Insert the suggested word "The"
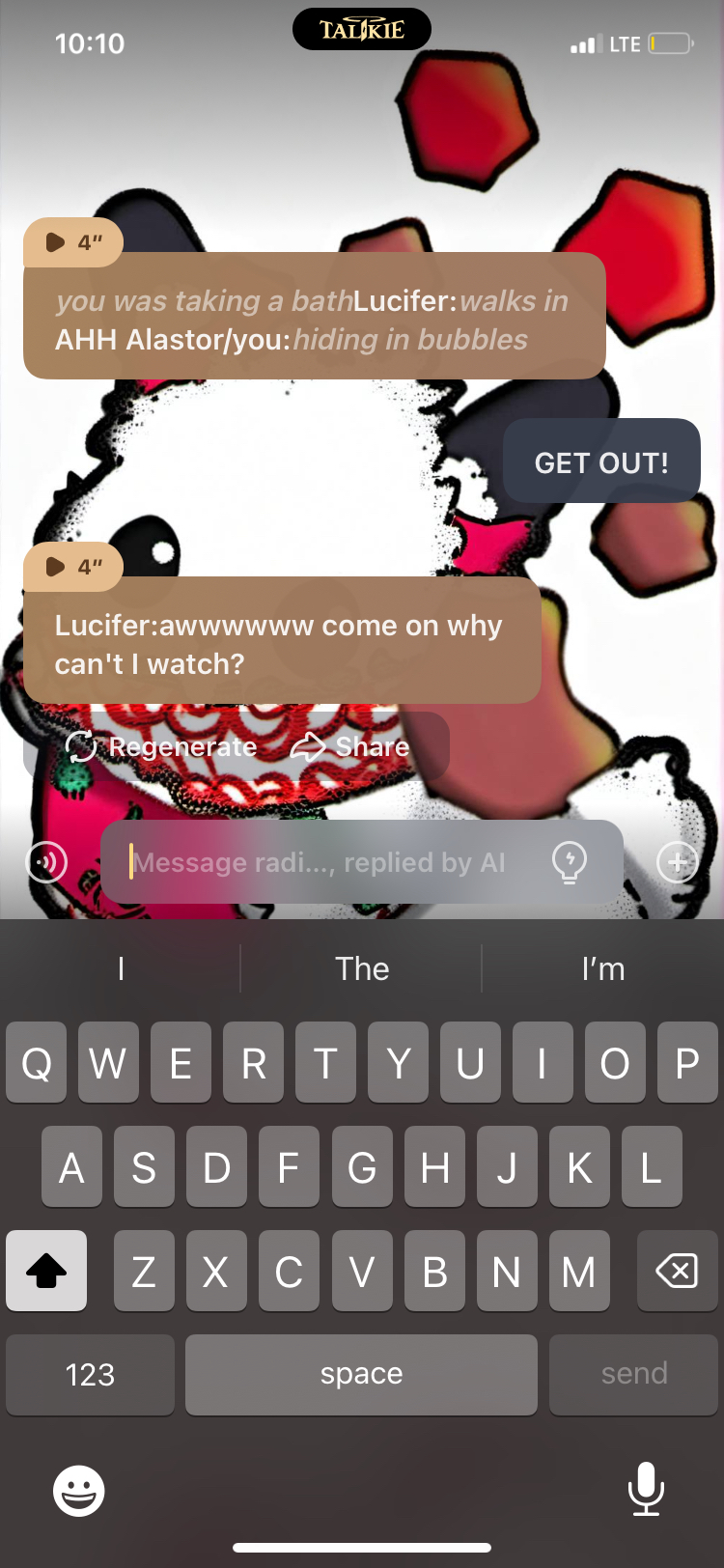The height and width of the screenshot is (1568, 724). pyautogui.click(x=362, y=968)
